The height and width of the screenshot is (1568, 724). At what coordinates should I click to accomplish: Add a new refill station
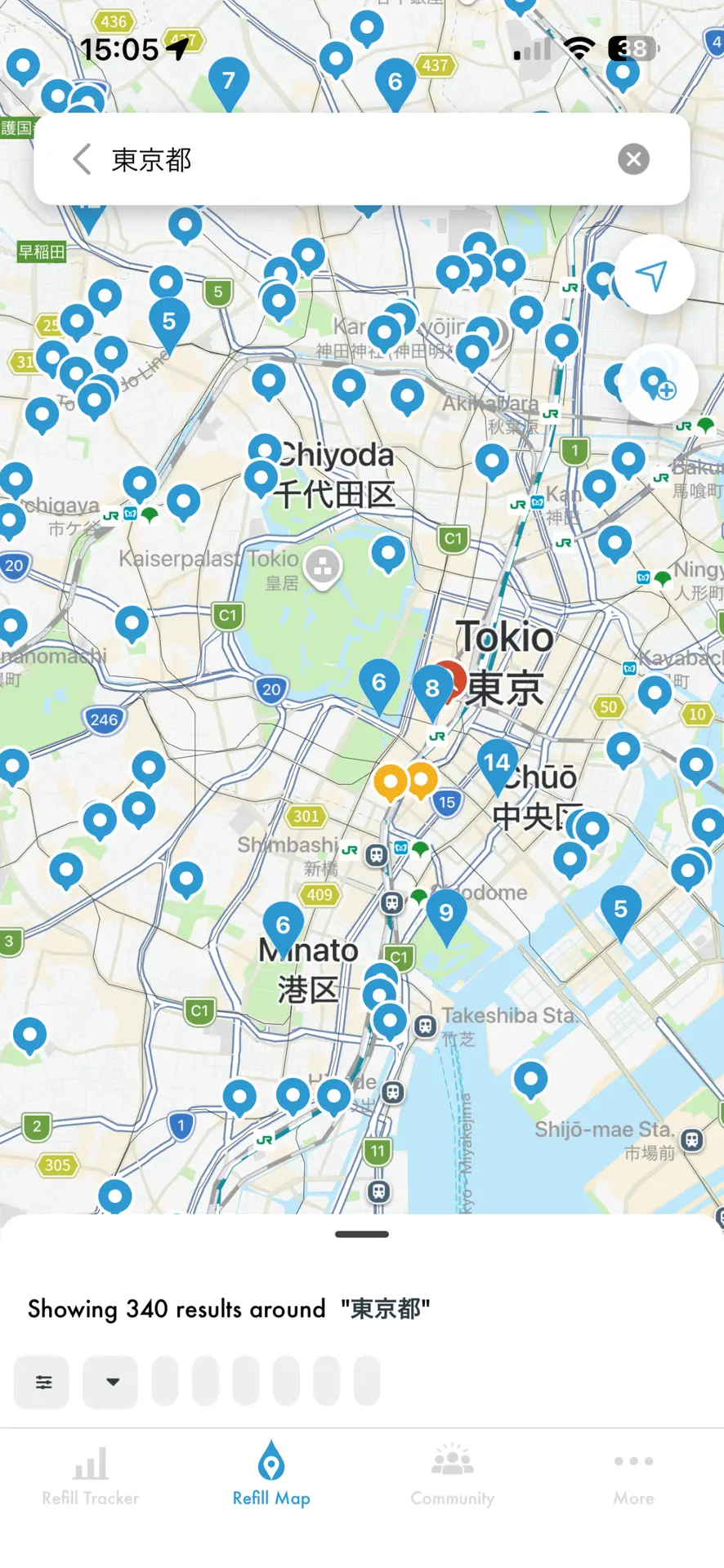point(658,384)
